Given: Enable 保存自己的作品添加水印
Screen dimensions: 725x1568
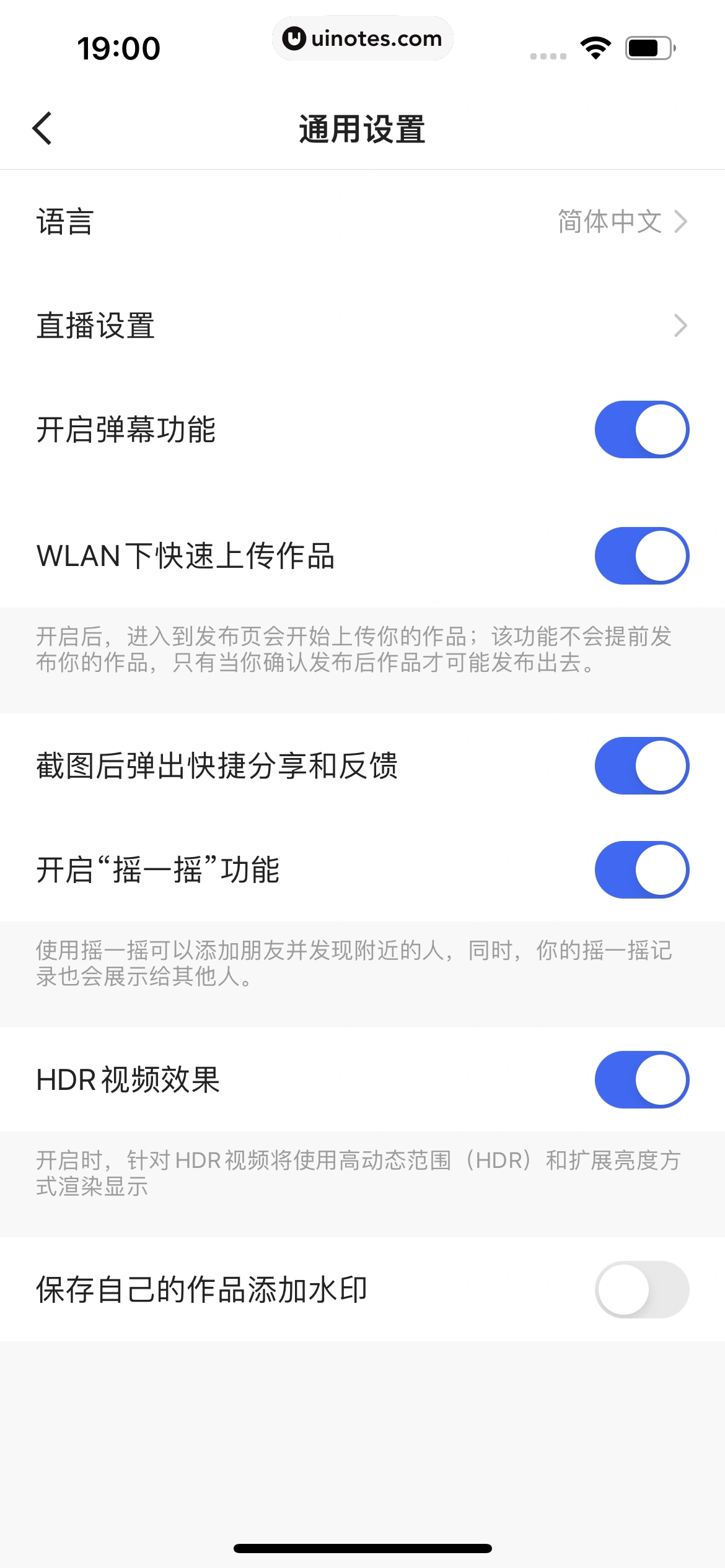Looking at the screenshot, I should tap(641, 1290).
